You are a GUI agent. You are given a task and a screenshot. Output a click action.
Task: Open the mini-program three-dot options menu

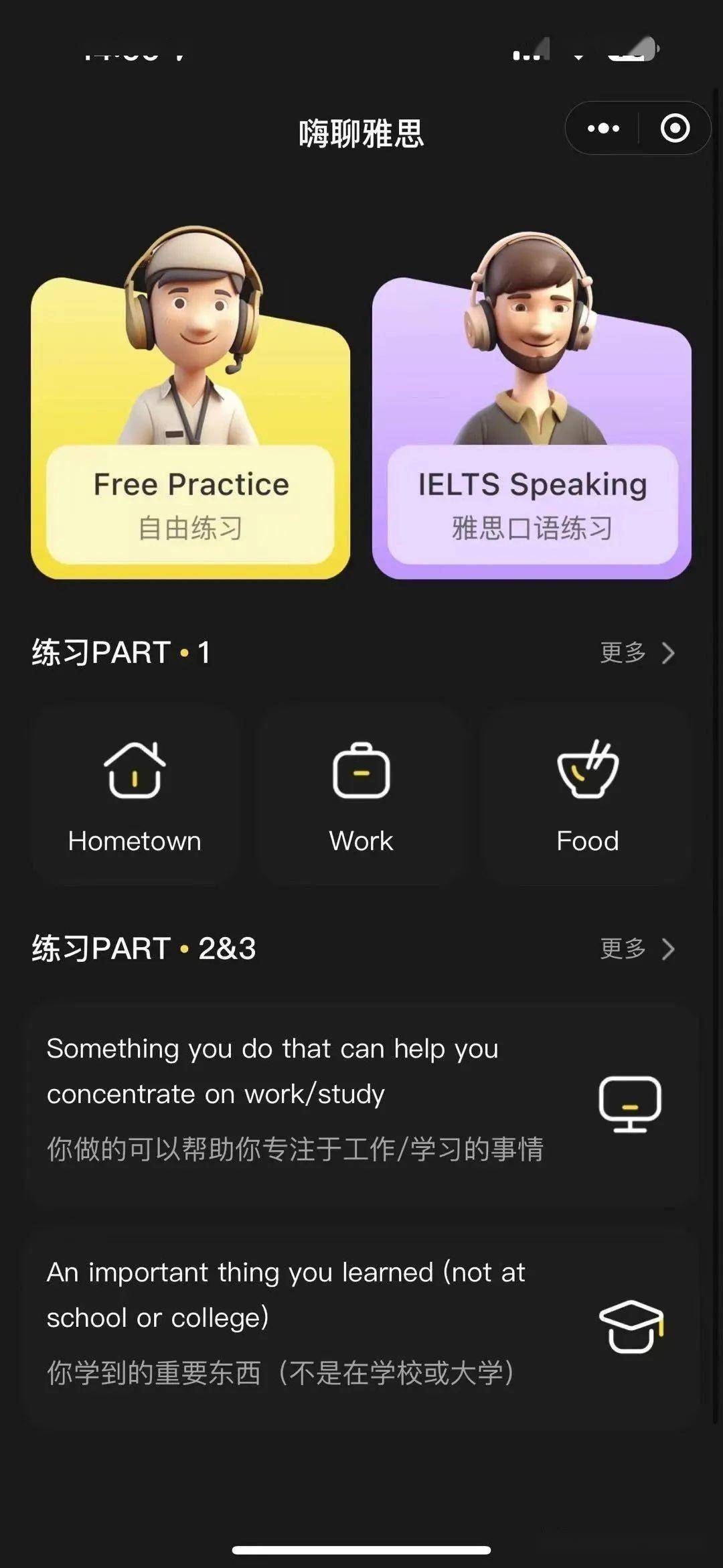[x=603, y=127]
